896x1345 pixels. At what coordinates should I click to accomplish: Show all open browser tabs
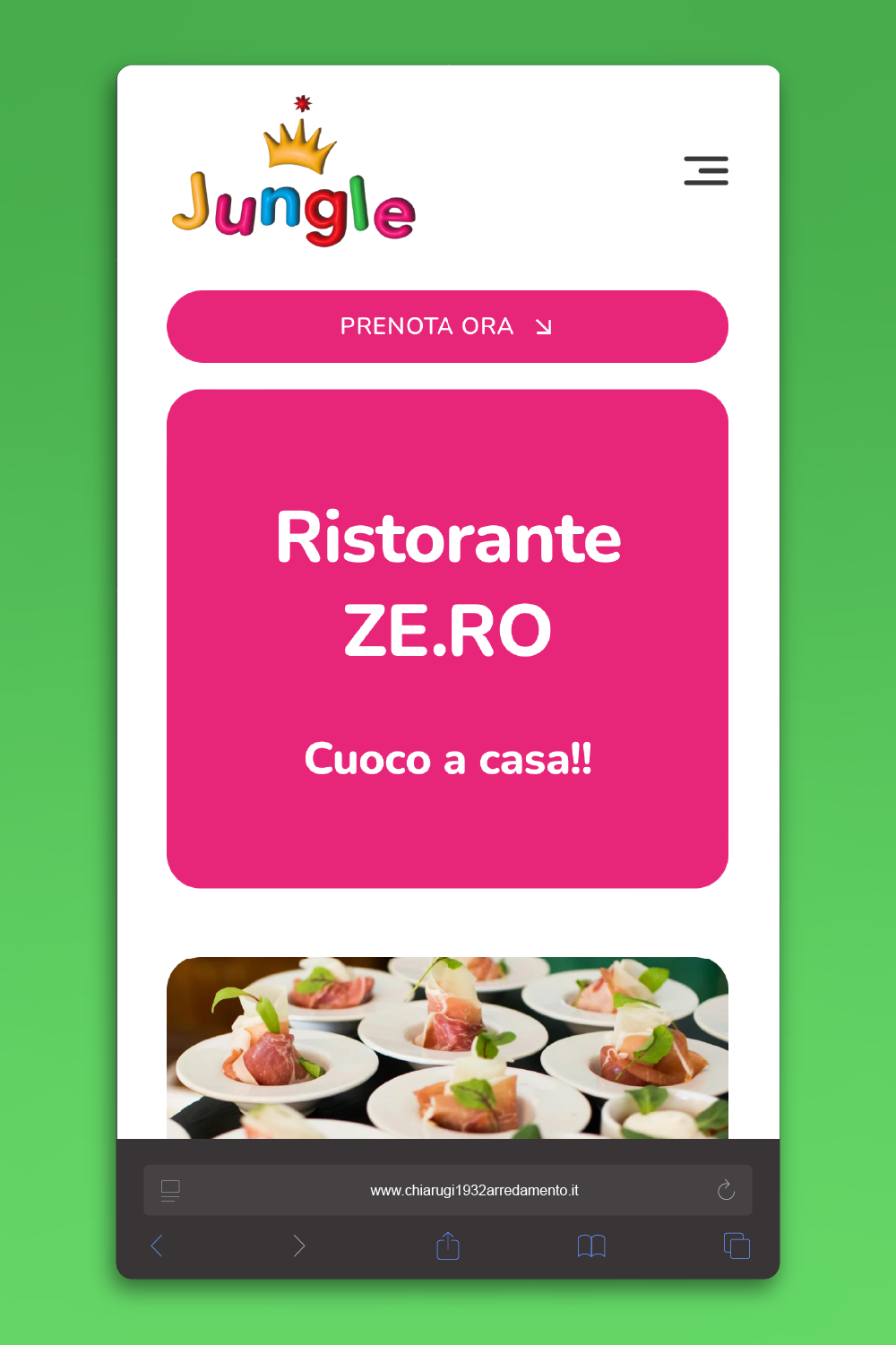click(737, 1246)
